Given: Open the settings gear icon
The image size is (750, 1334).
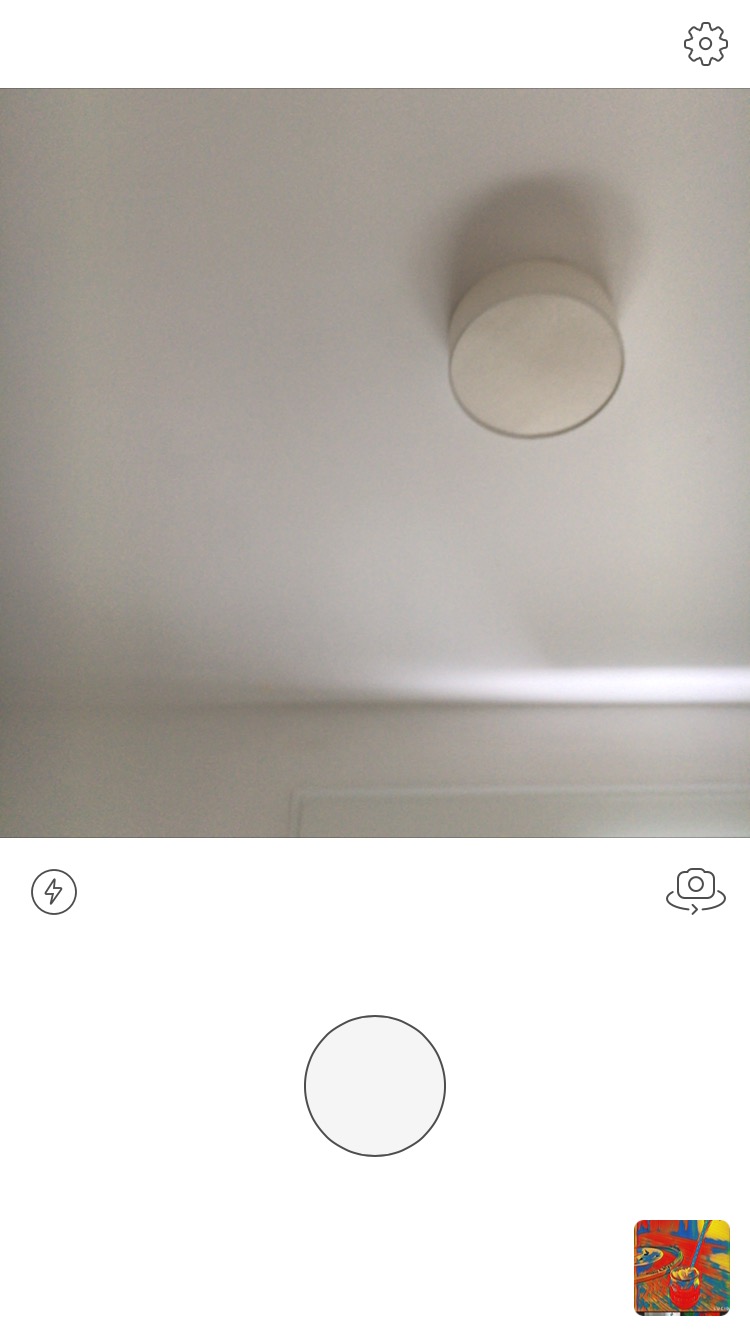Looking at the screenshot, I should coord(705,44).
